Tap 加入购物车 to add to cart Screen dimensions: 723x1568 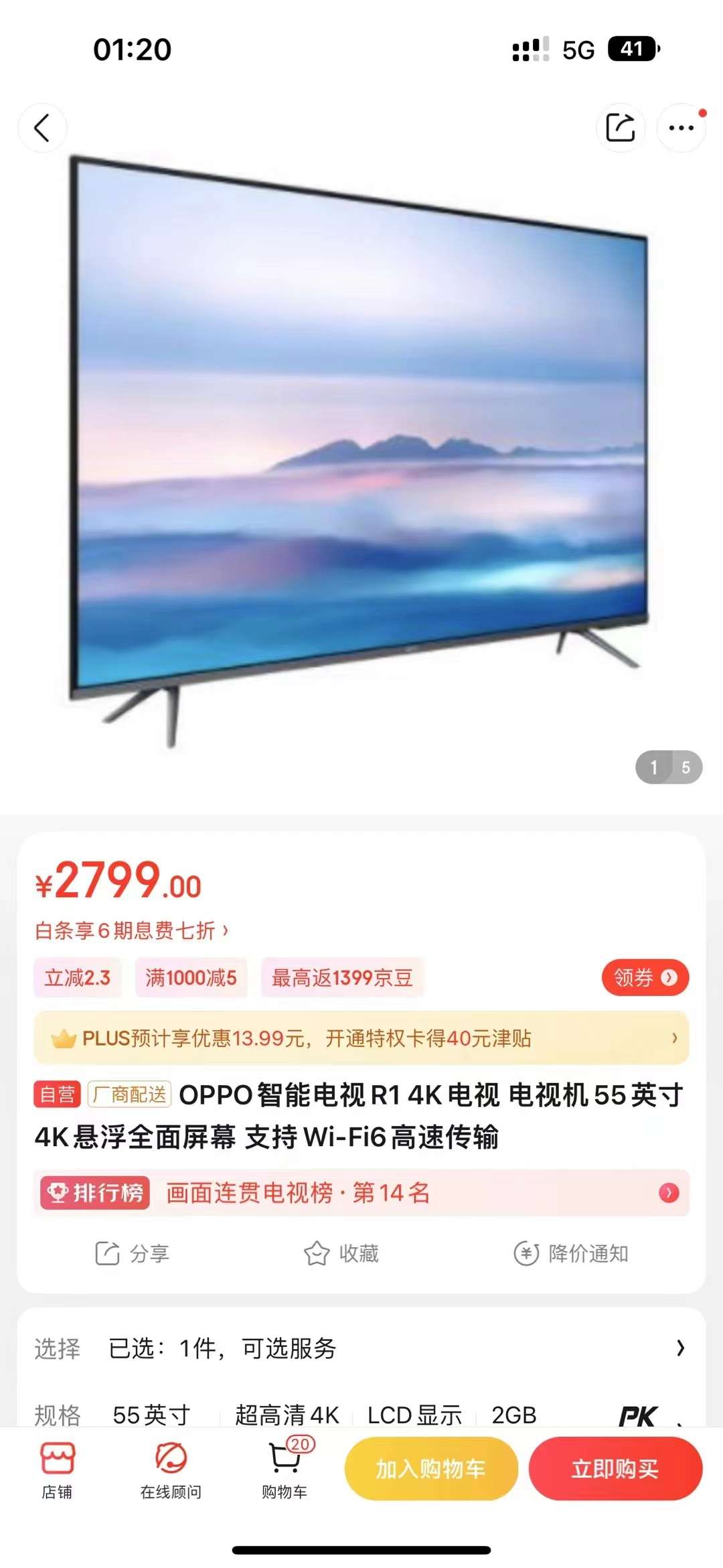tap(431, 1469)
